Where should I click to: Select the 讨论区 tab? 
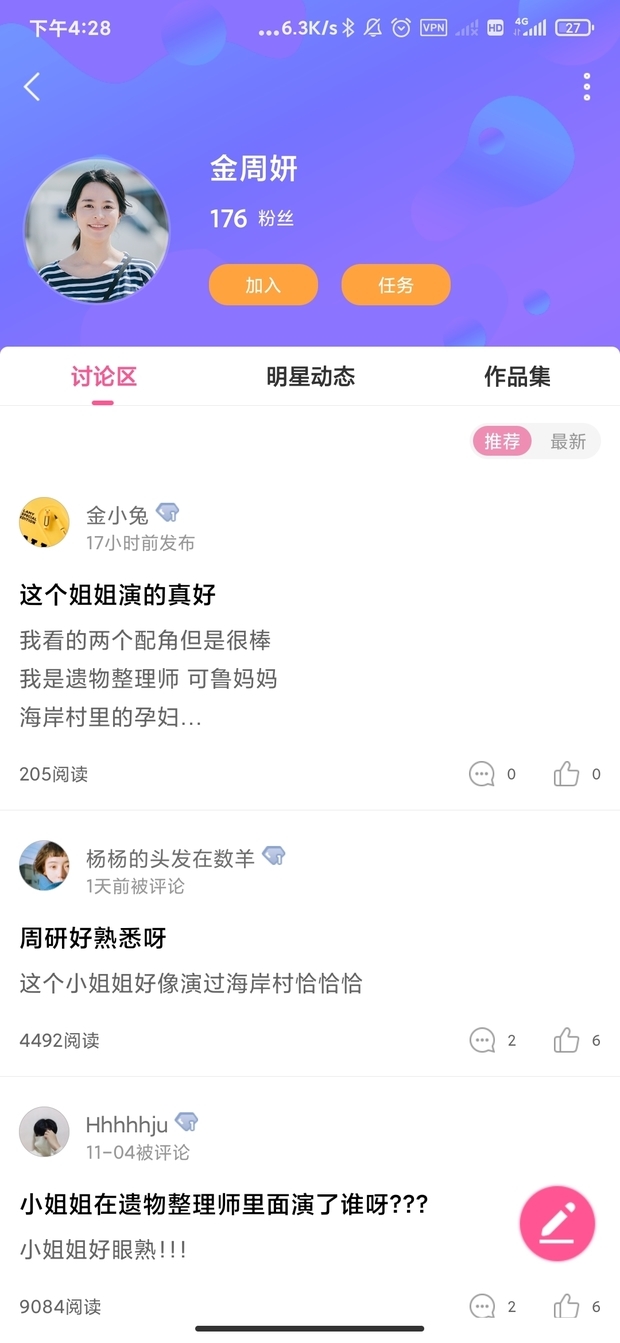click(103, 377)
